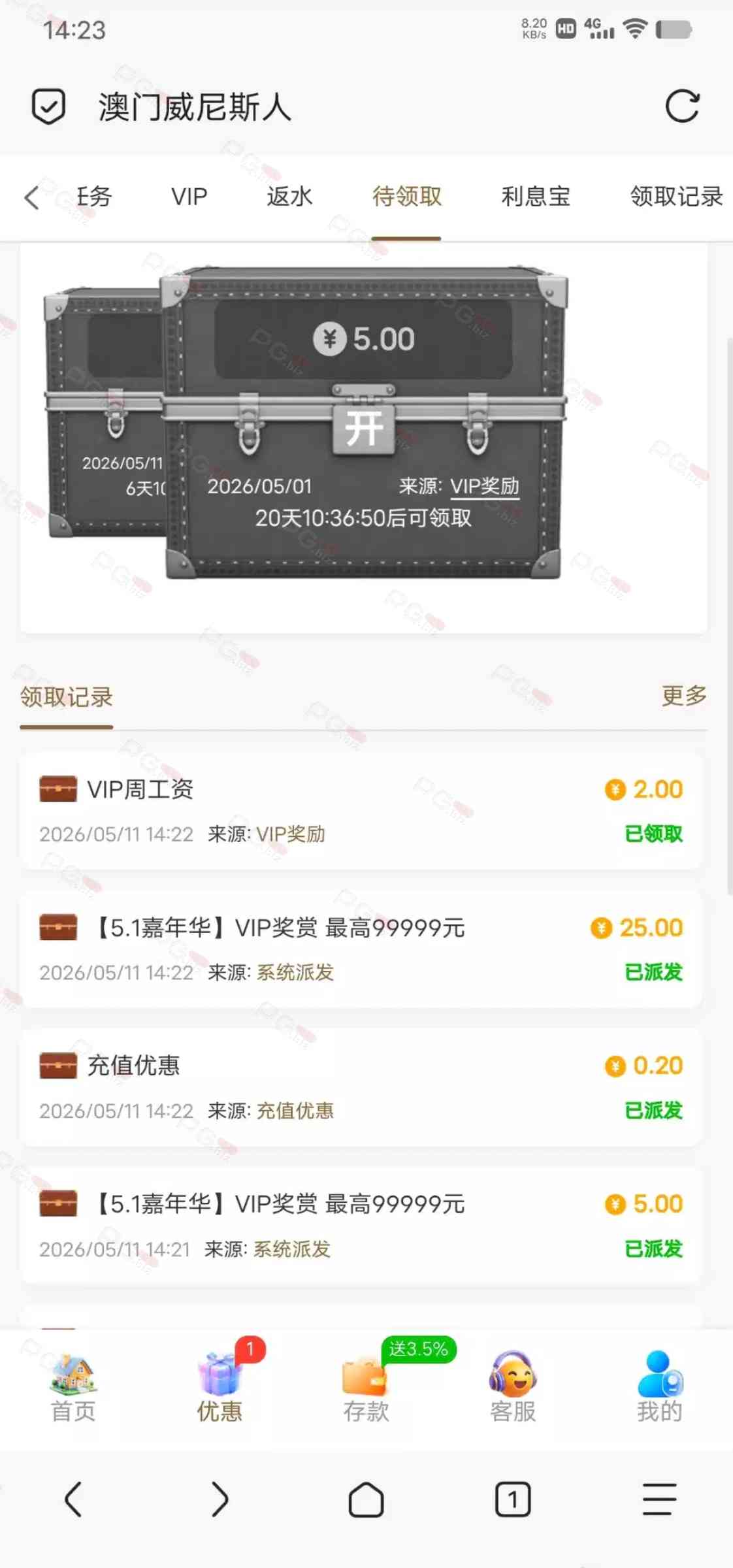
Task: Open the VIP周工资 2.00 record
Action: (x=361, y=810)
